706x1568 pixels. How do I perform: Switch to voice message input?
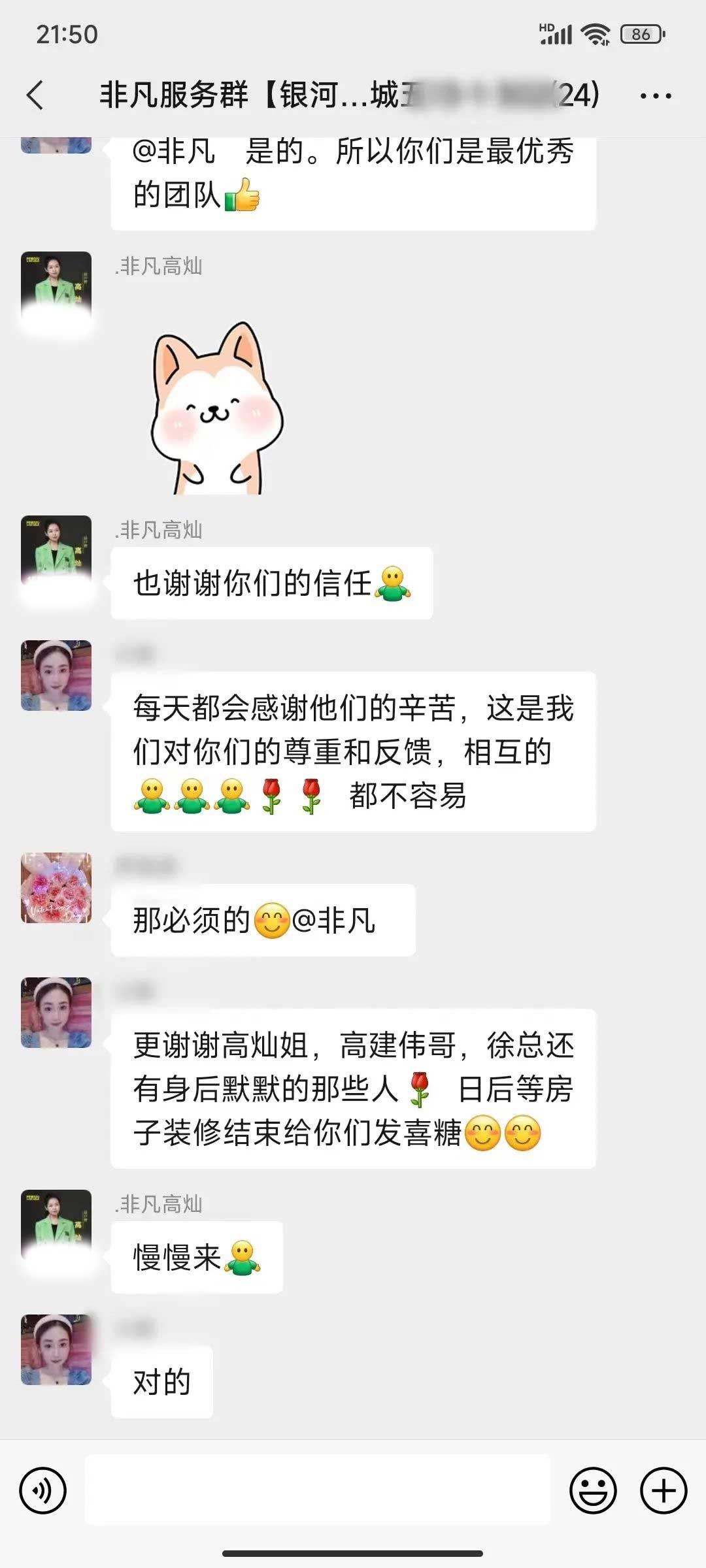click(x=43, y=1491)
